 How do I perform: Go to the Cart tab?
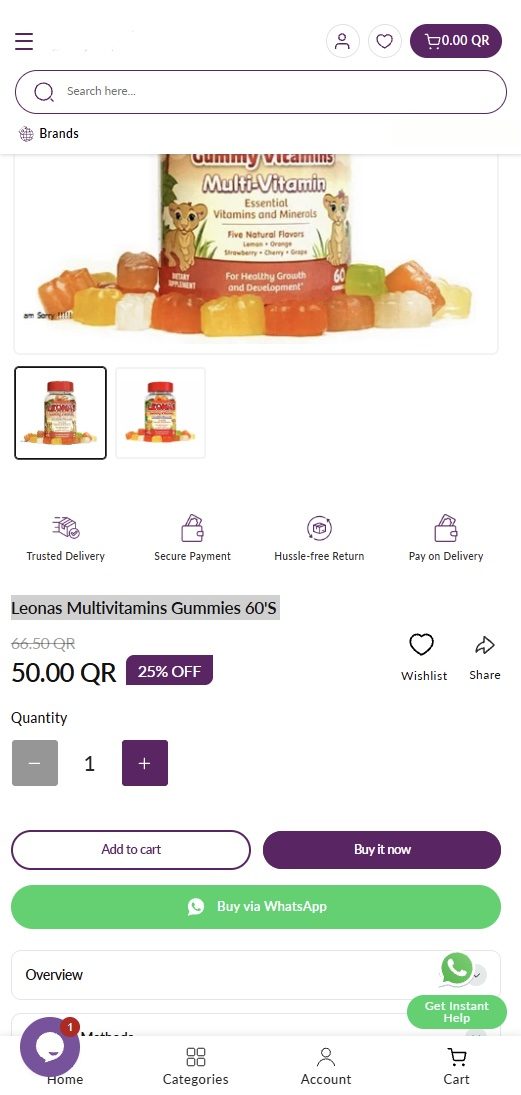point(457,1066)
